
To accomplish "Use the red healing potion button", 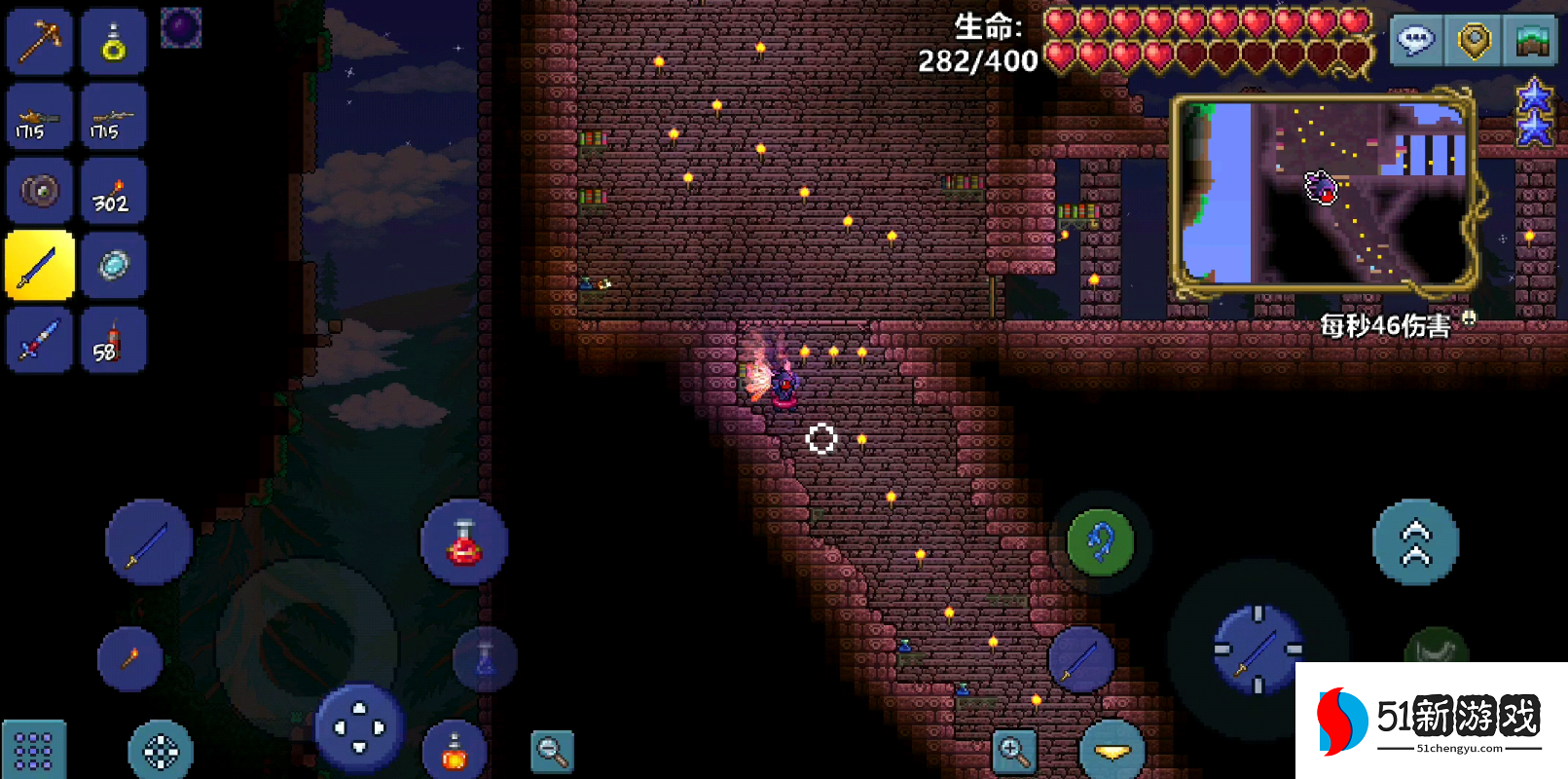I will [464, 542].
